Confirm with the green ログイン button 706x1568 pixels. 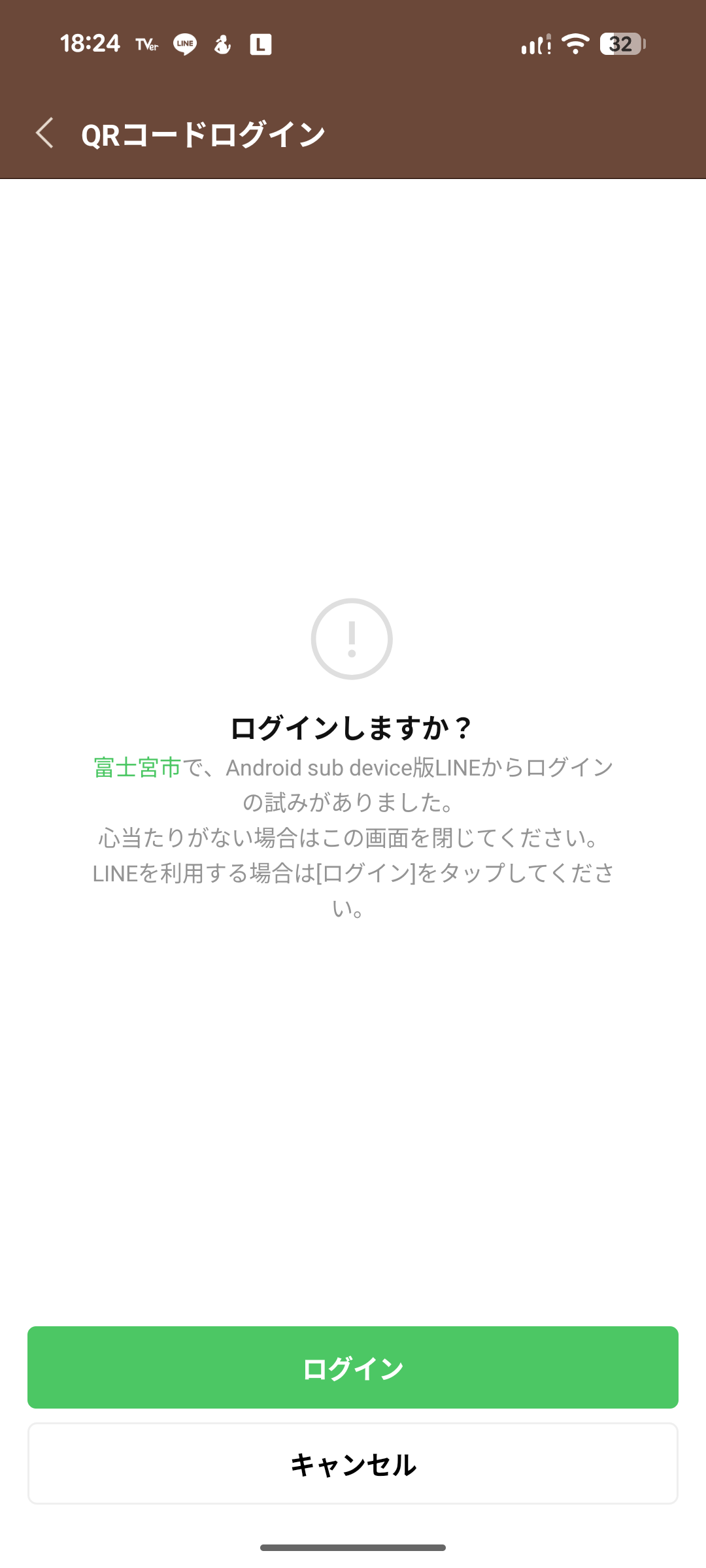[x=353, y=1367]
